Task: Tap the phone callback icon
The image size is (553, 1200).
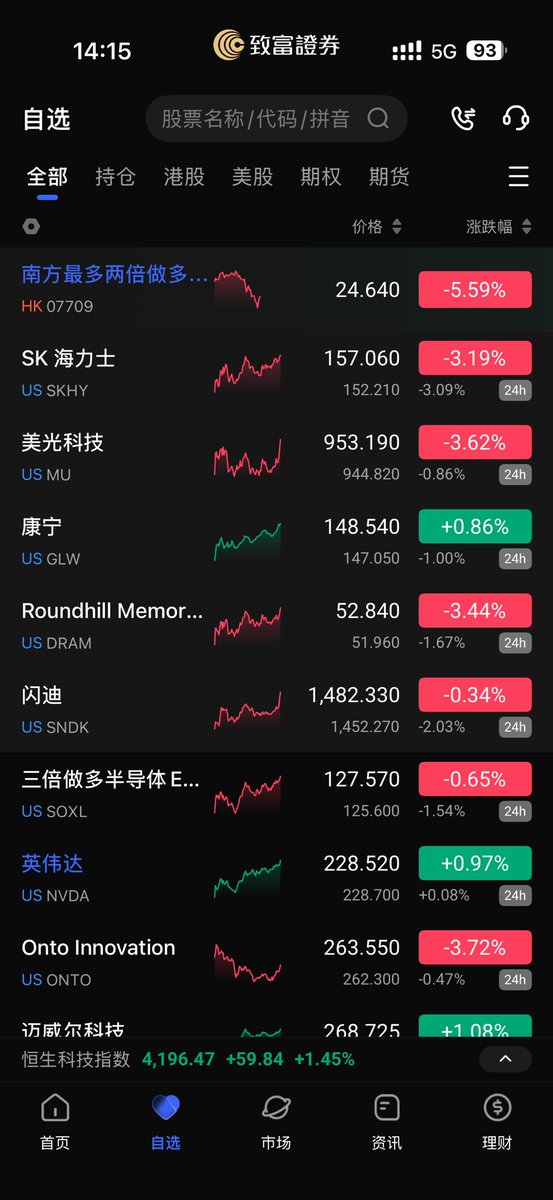Action: pyautogui.click(x=463, y=119)
